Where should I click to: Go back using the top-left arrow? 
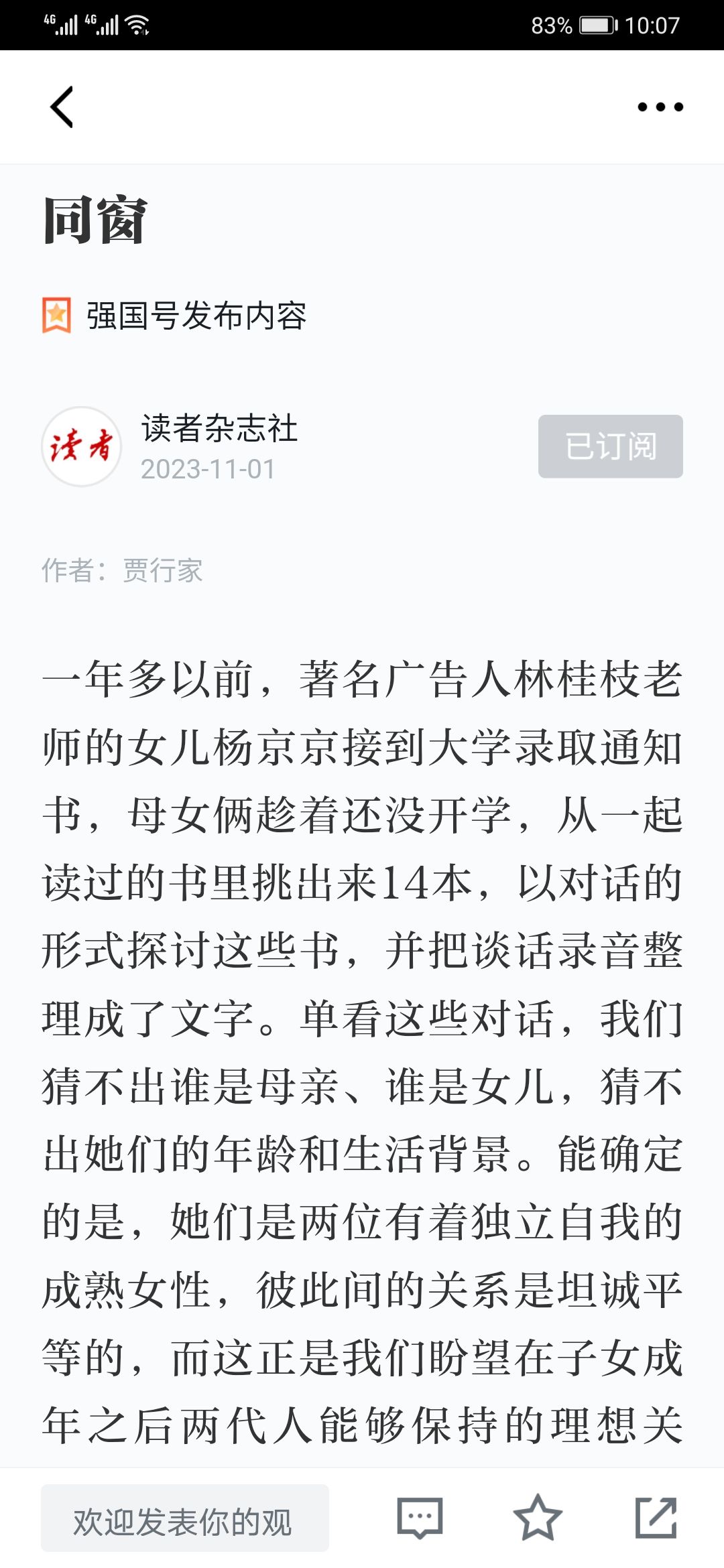tap(62, 107)
